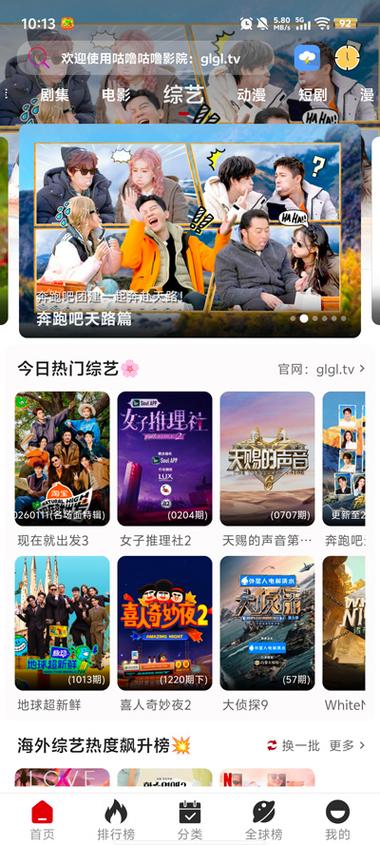This screenshot has height=845, width=380.
Task: Switch to the 分类 tab
Action: pyautogui.click(x=190, y=820)
